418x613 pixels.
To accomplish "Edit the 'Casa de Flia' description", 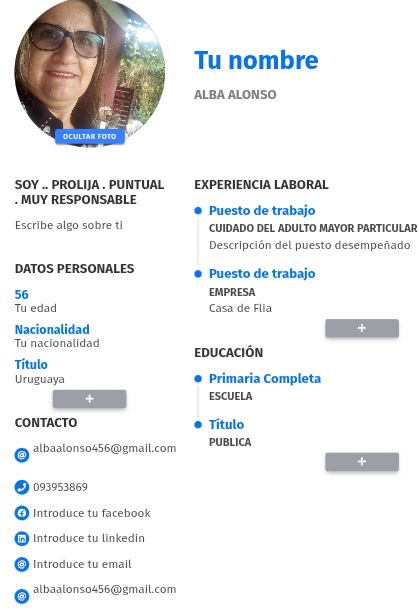I will coord(240,308).
